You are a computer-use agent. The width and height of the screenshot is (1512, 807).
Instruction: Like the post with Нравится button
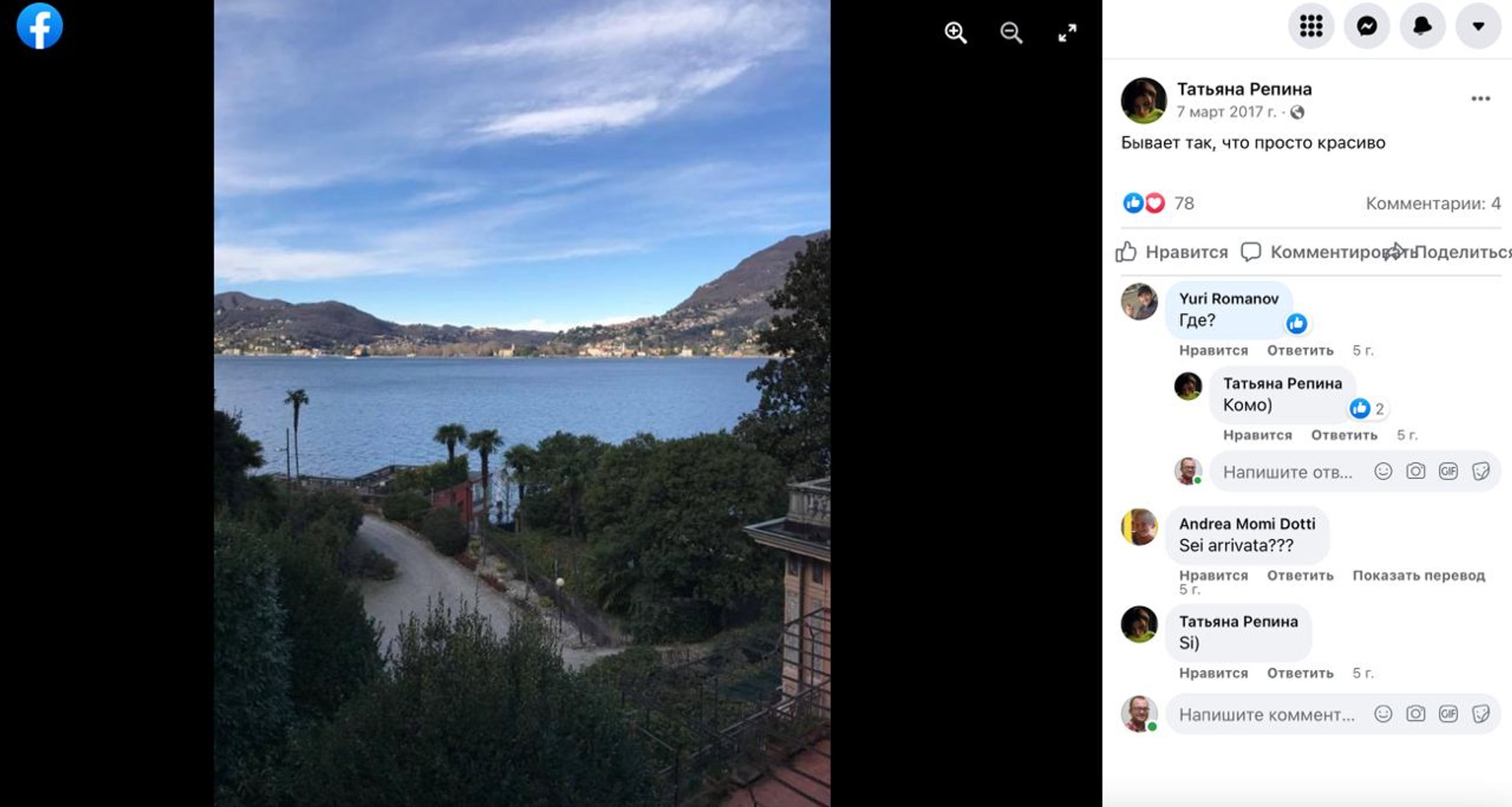coord(1172,252)
